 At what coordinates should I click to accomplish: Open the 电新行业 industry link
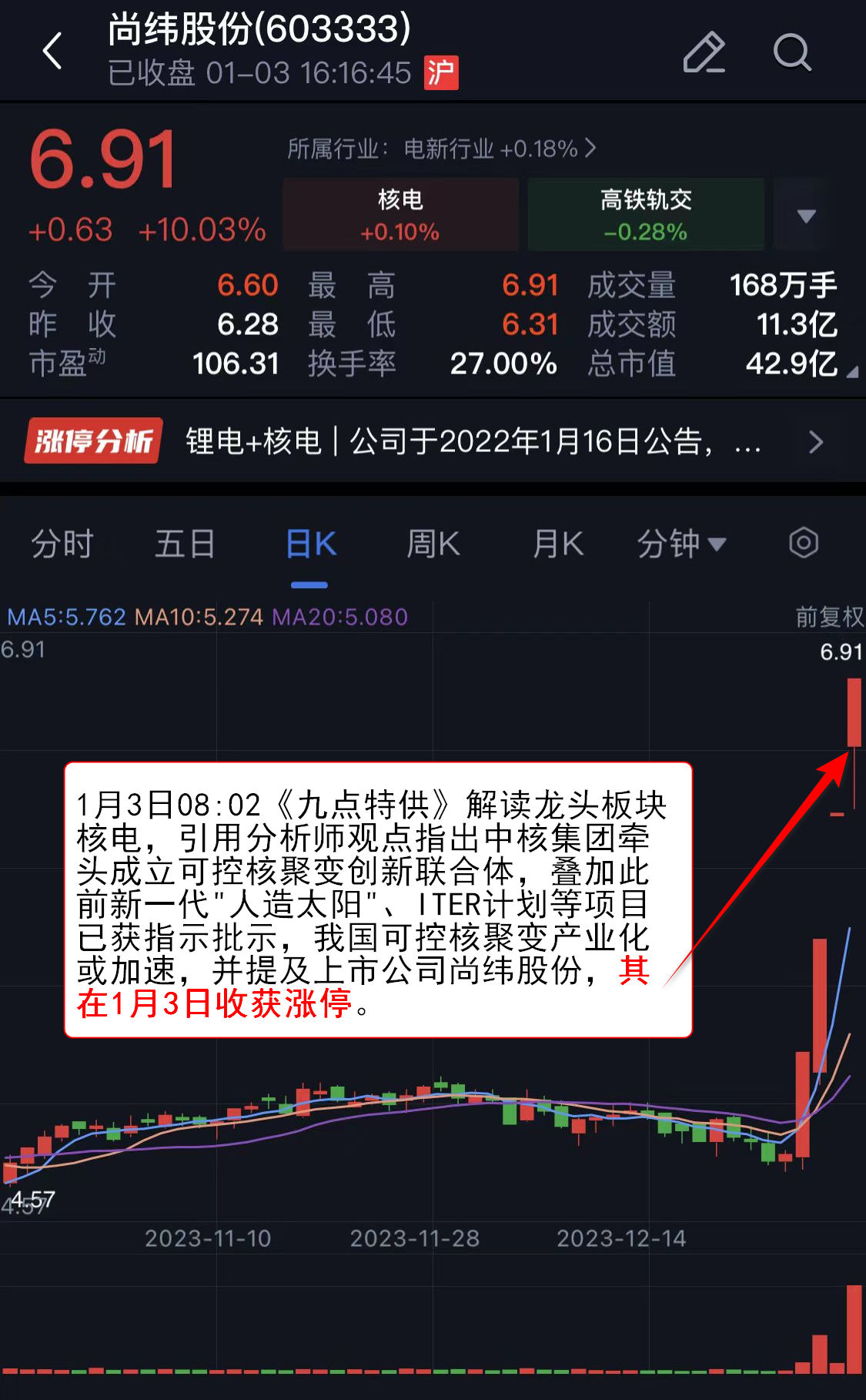441,149
